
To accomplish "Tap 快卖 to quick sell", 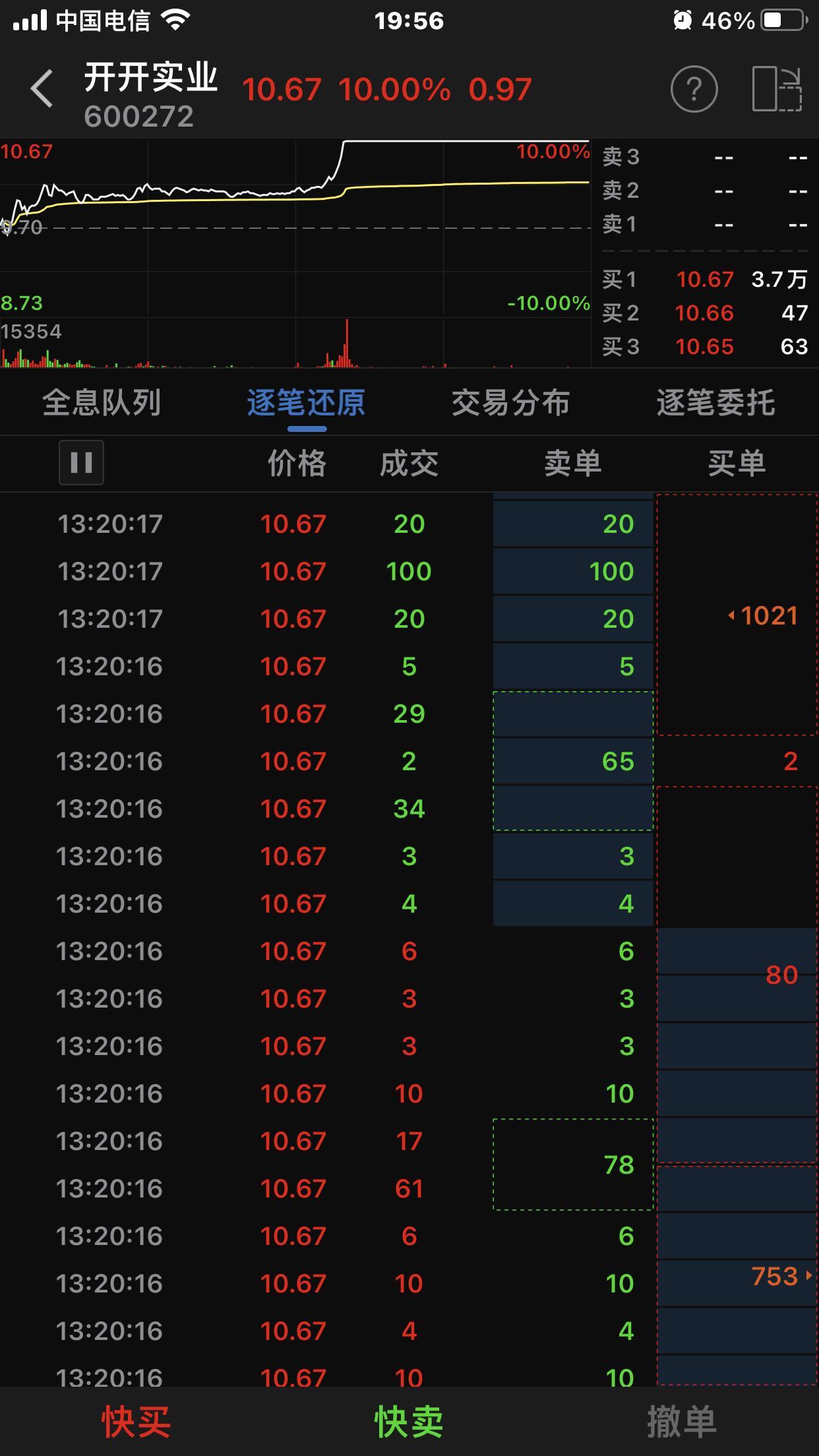I will coord(409,1422).
